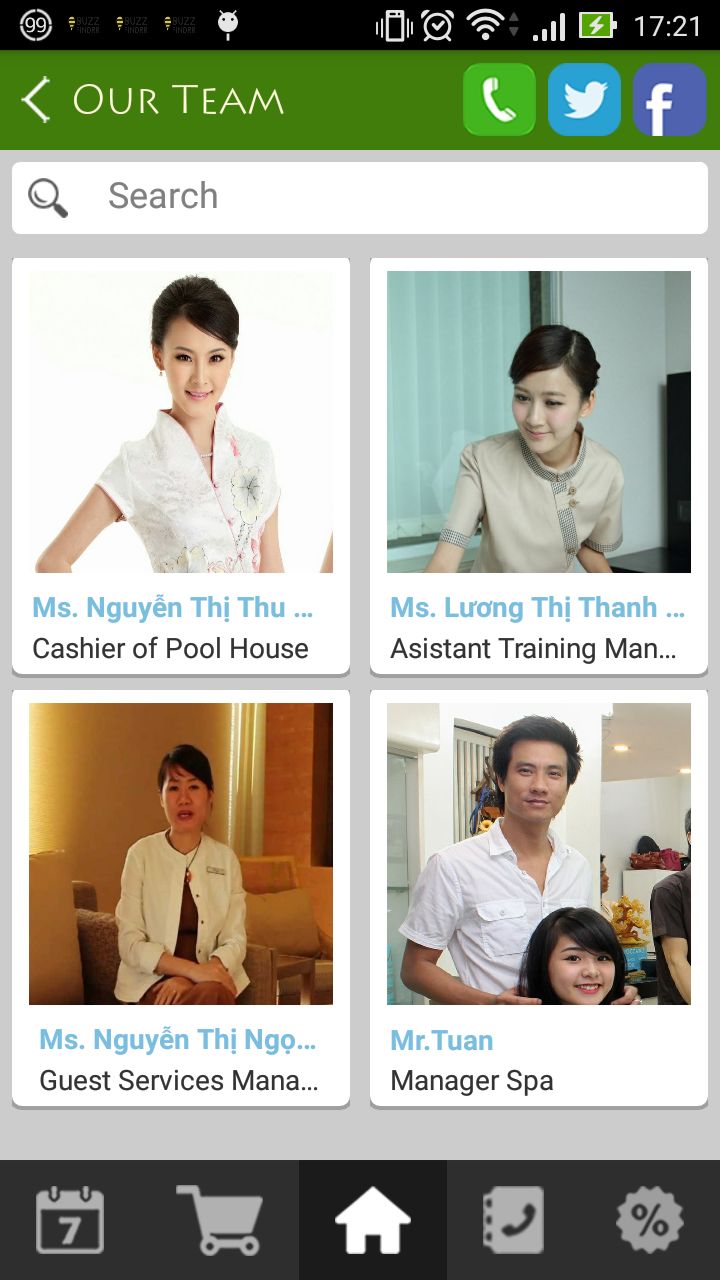Open the Cashier of Pool House card
The height and width of the screenshot is (1280, 720).
[181, 466]
